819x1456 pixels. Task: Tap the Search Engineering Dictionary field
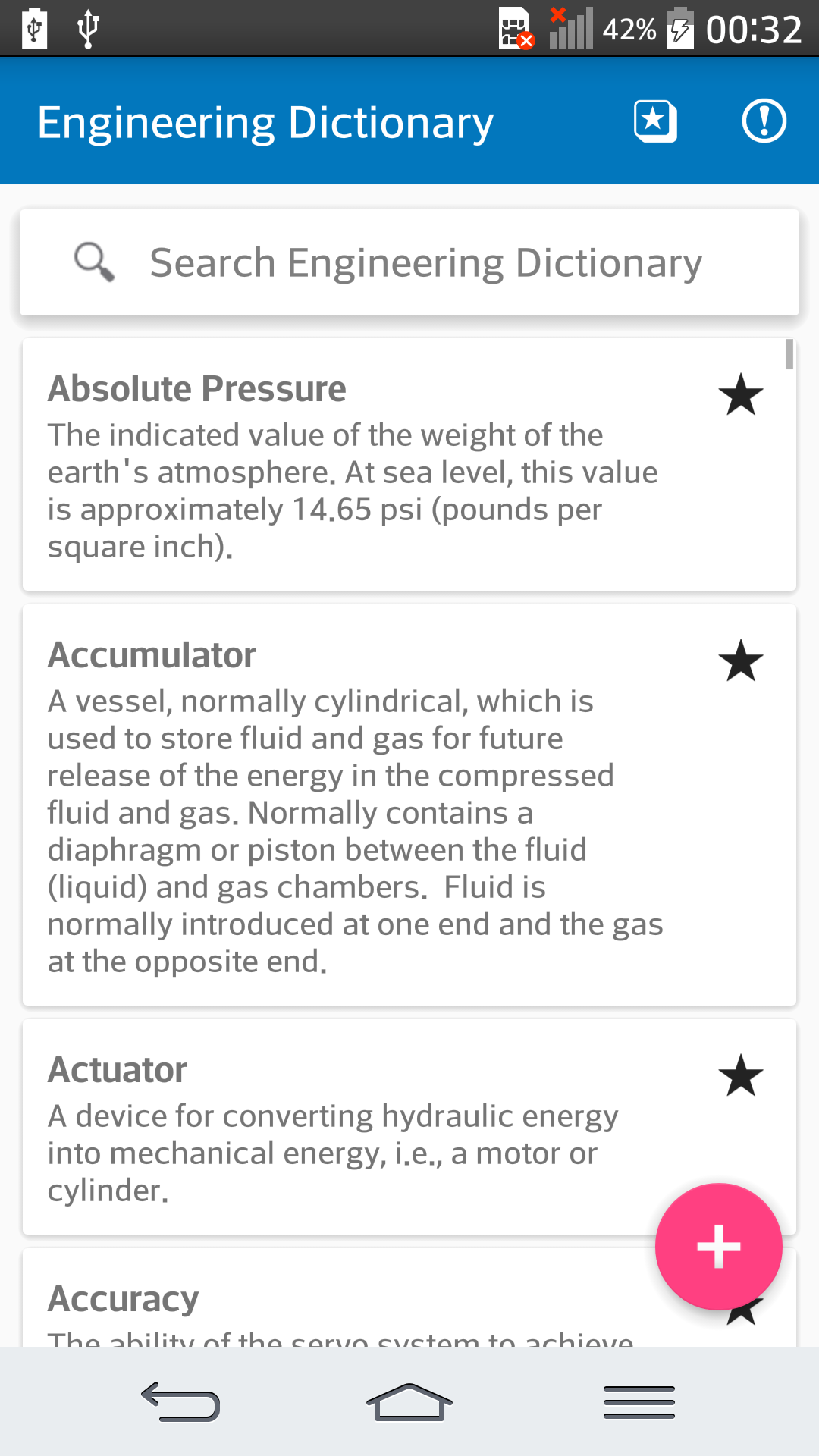[425, 262]
